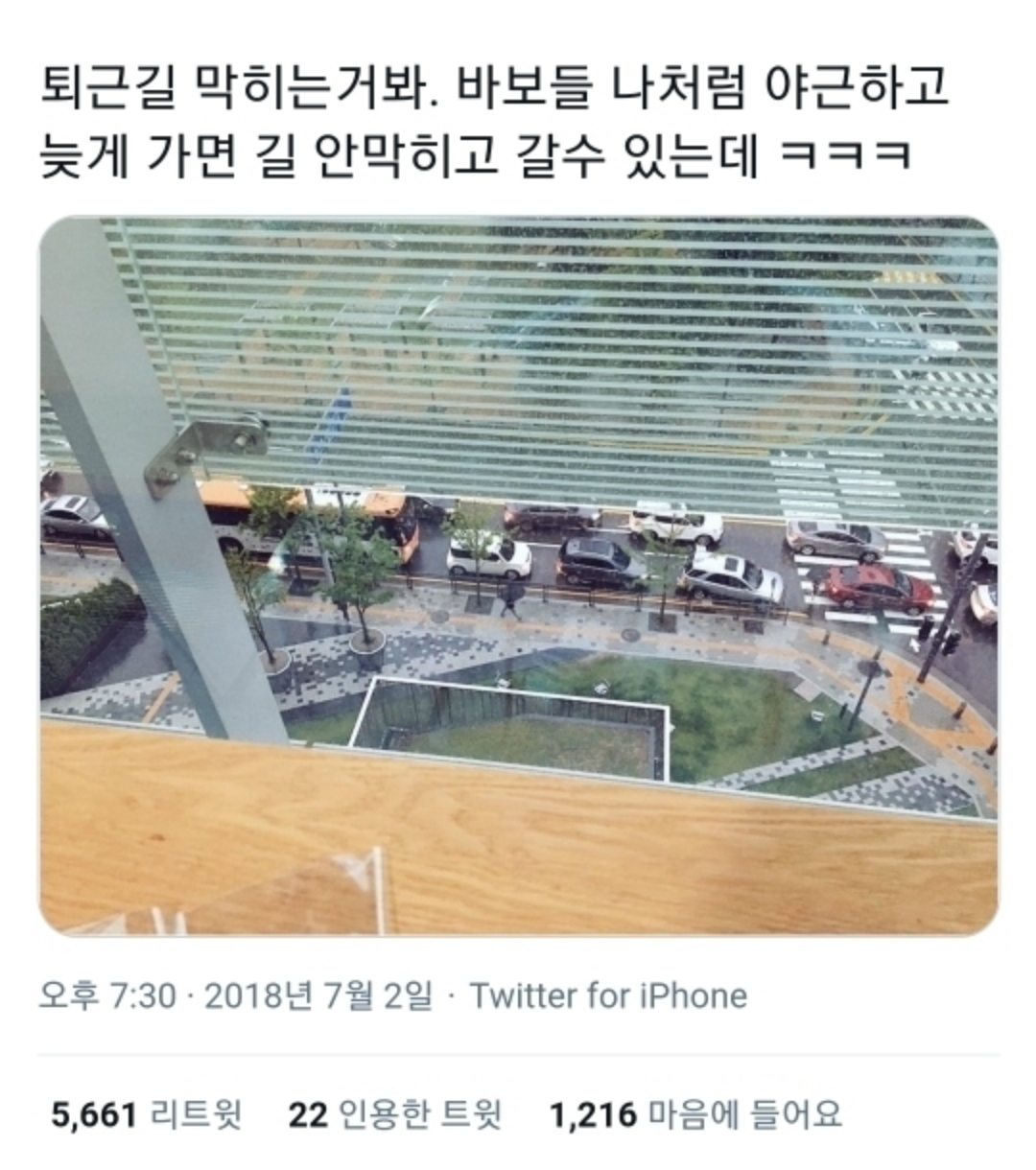View the 22 인용한 트윗 list
Viewport: 1036px width, 1170px height.
[x=395, y=1114]
